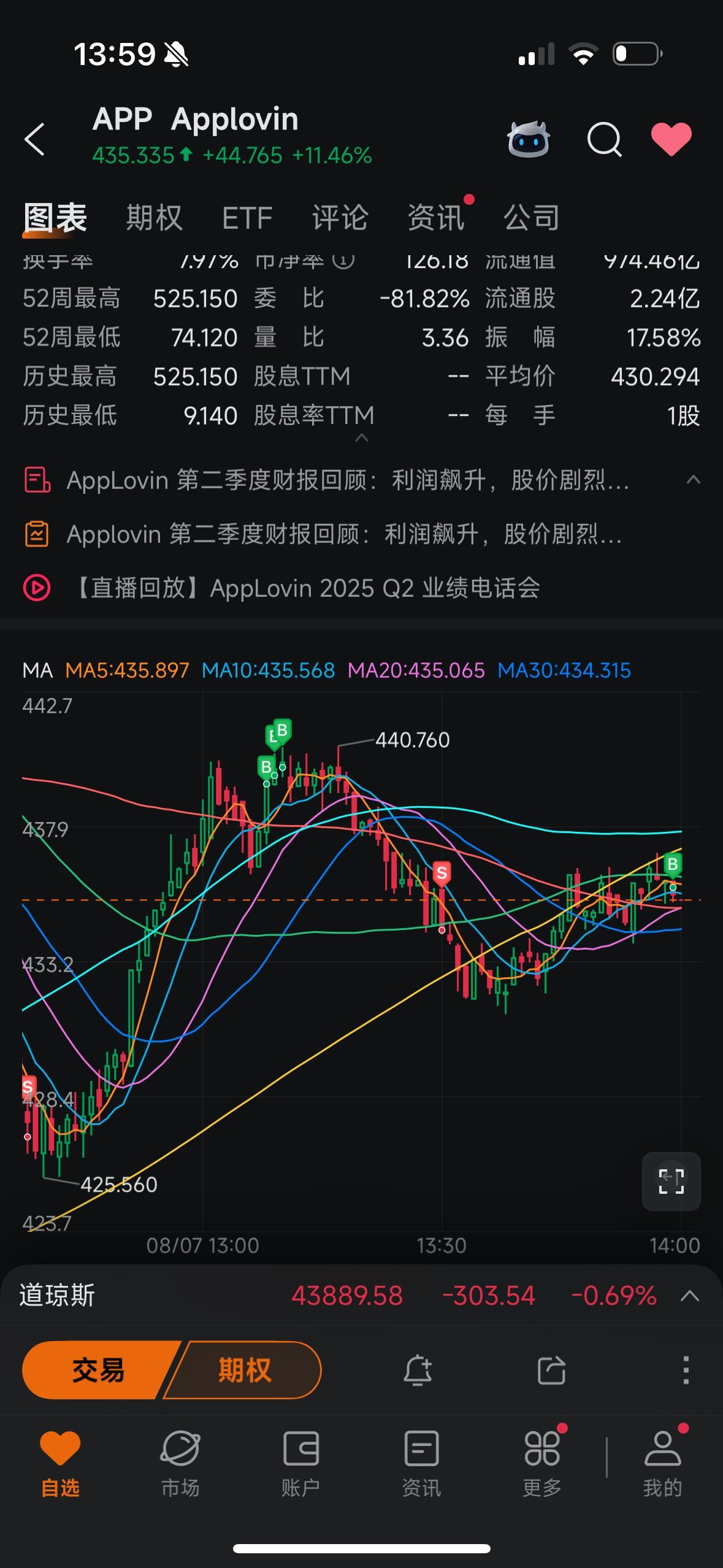The width and height of the screenshot is (723, 1568).
Task: Open the 评论 tab
Action: 340,218
